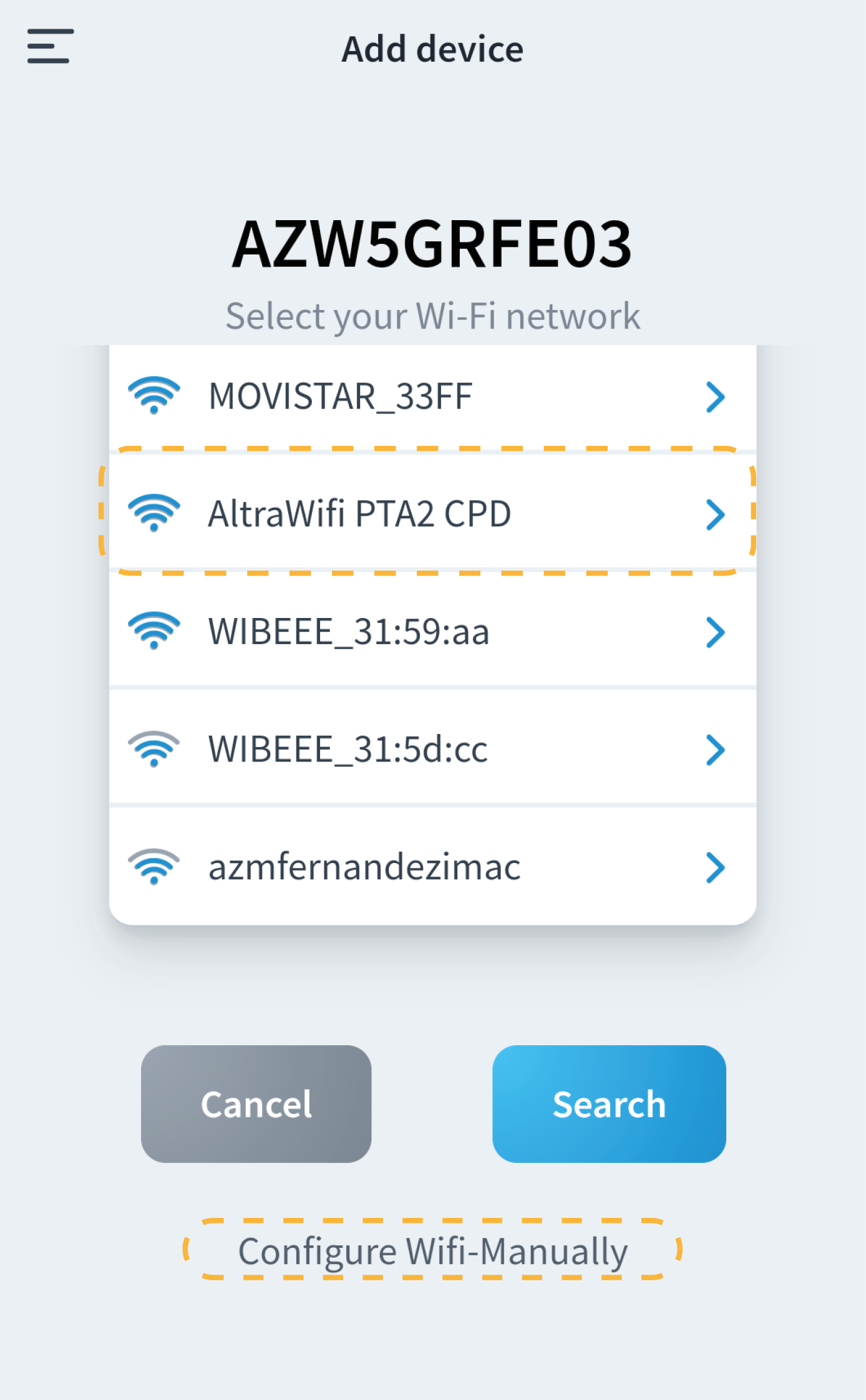Screen dimensions: 866x1400
Task: Pick the WIBEEE_31:5d:cc network
Action: point(432,748)
